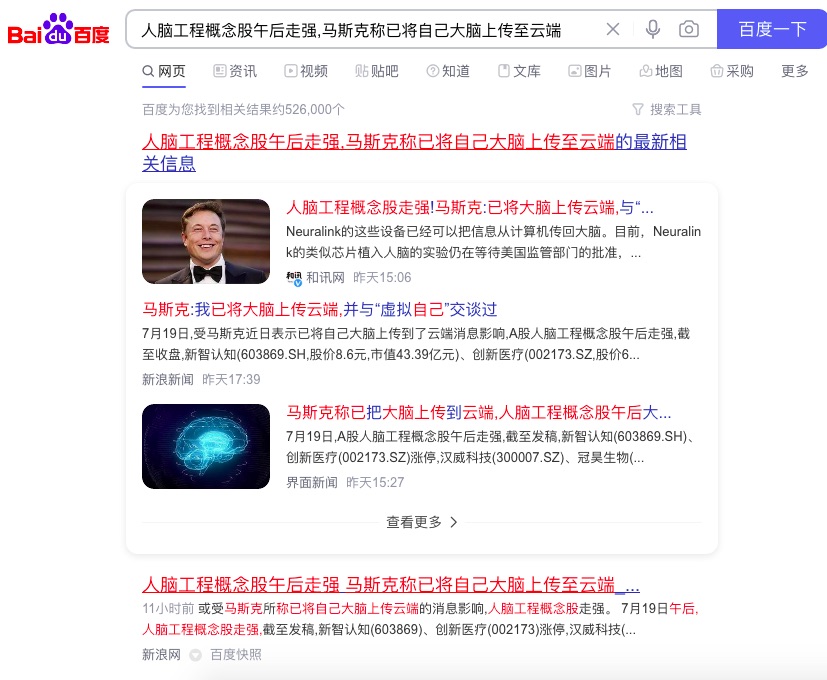827x680 pixels.
Task: Switch to the 资讯 tab
Action: click(235, 71)
